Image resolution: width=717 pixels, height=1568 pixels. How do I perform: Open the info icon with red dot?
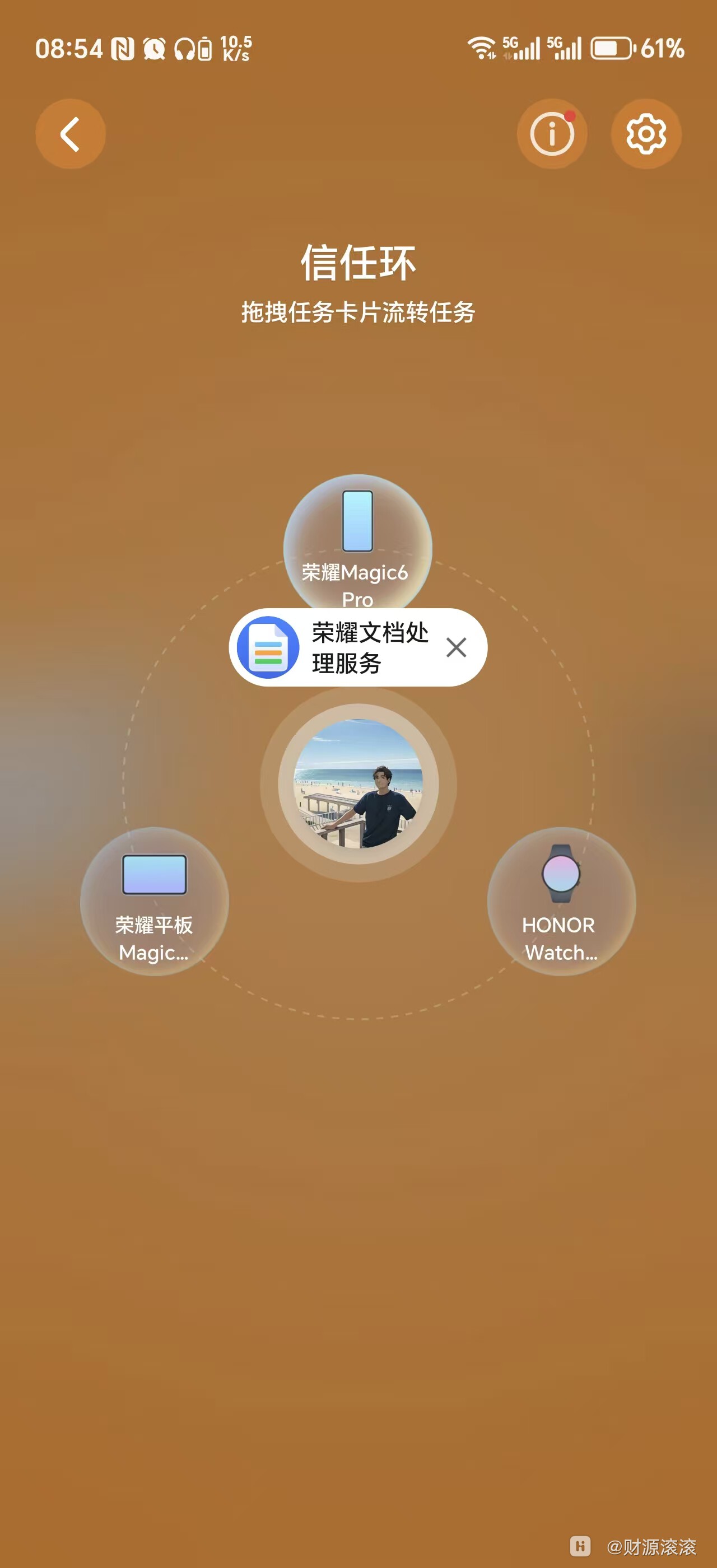pyautogui.click(x=552, y=134)
